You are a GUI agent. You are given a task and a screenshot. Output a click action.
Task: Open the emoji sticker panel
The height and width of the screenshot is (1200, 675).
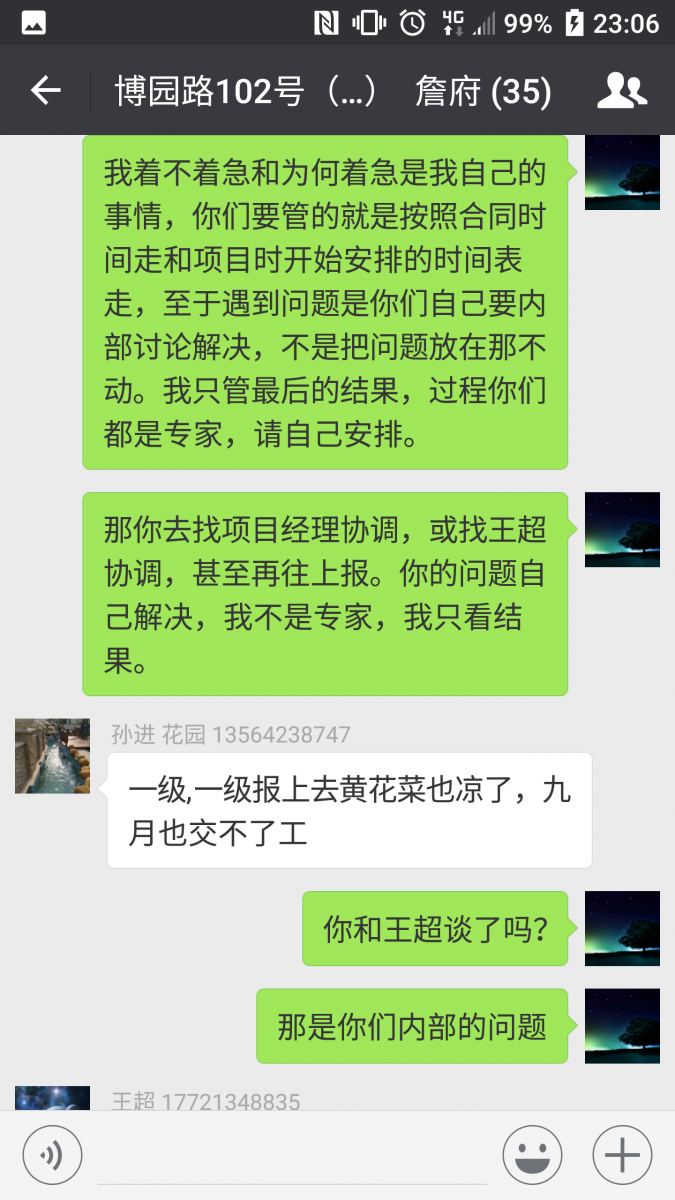tap(532, 1156)
